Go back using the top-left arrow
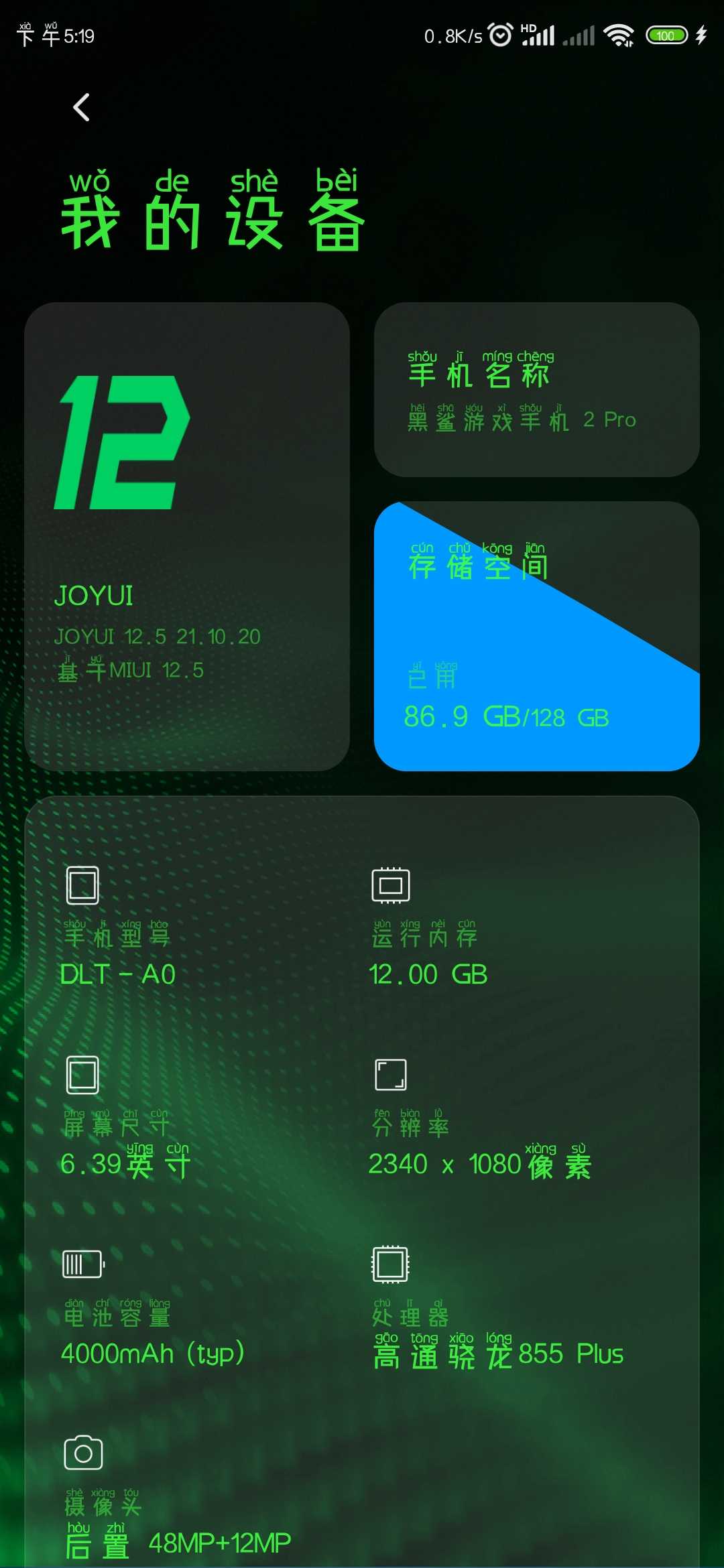 (81, 107)
